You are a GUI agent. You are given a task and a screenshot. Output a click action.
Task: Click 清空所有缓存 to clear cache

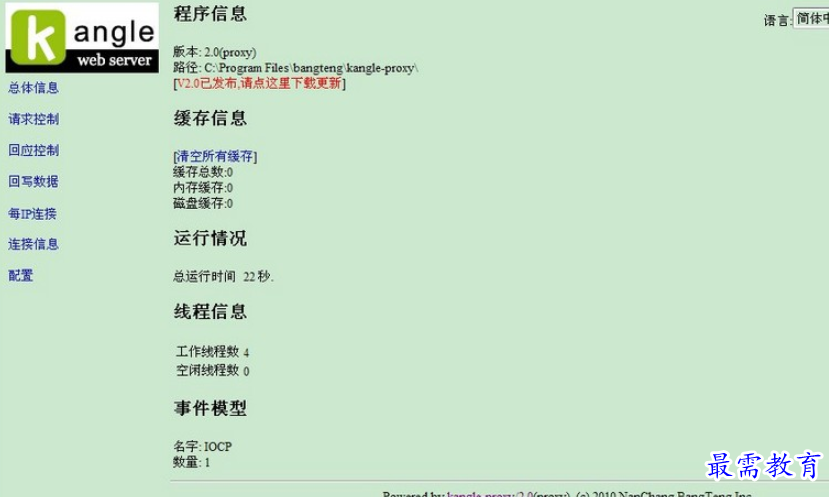[x=215, y=156]
